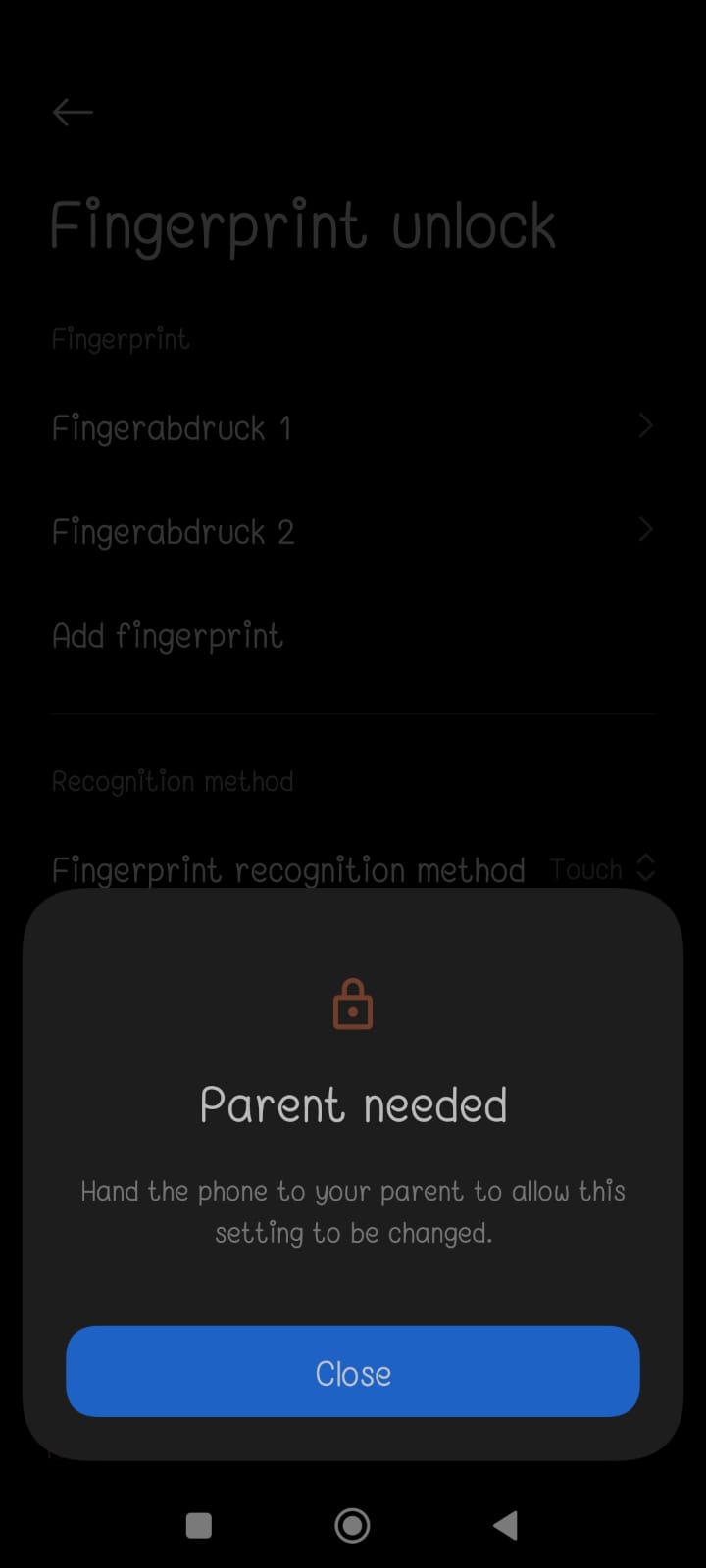
Task: Open Fingerabdruck 1 settings
Action: [353, 427]
